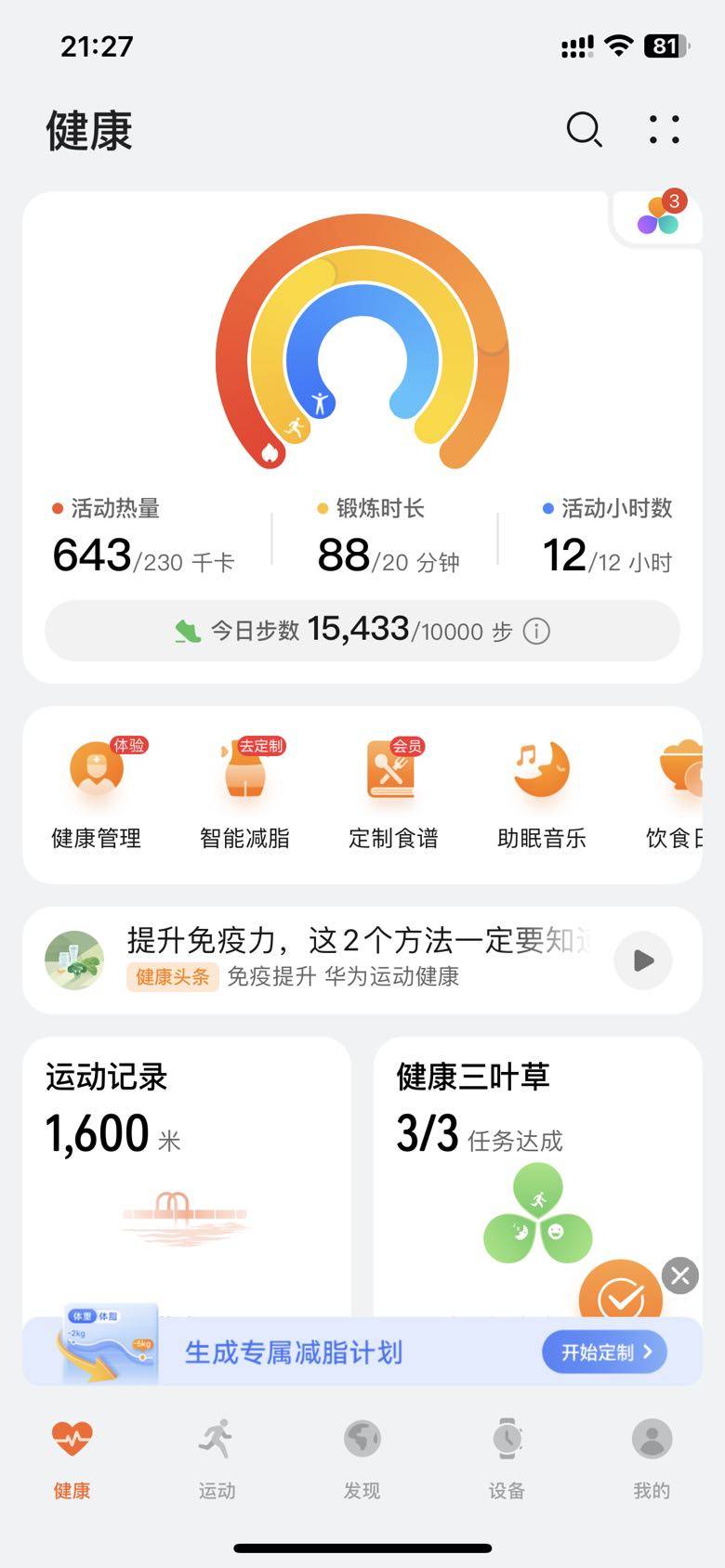Open the colorful badge icon showing 3
725x1568 pixels.
pos(658,216)
